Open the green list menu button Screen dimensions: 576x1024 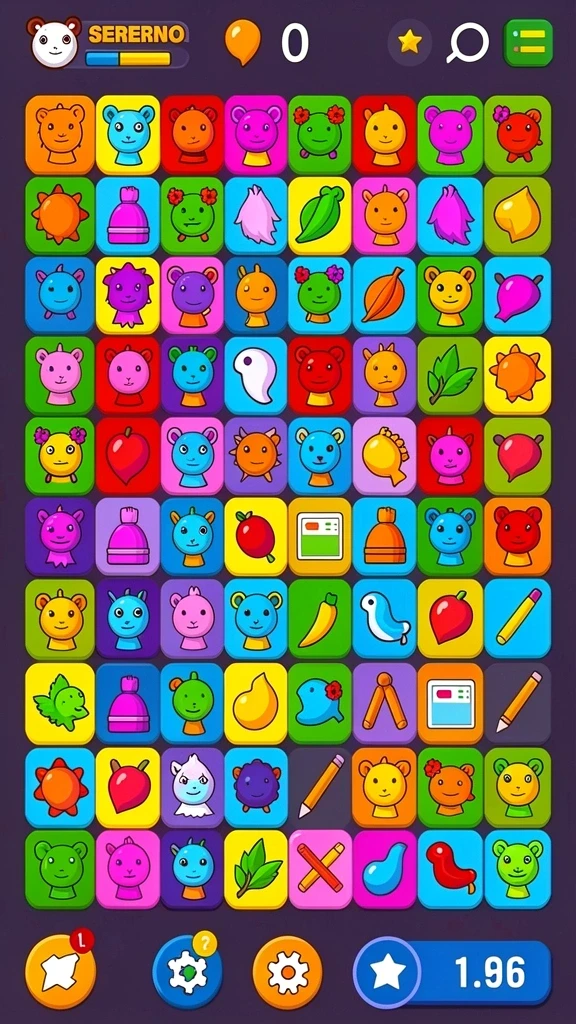click(x=528, y=42)
